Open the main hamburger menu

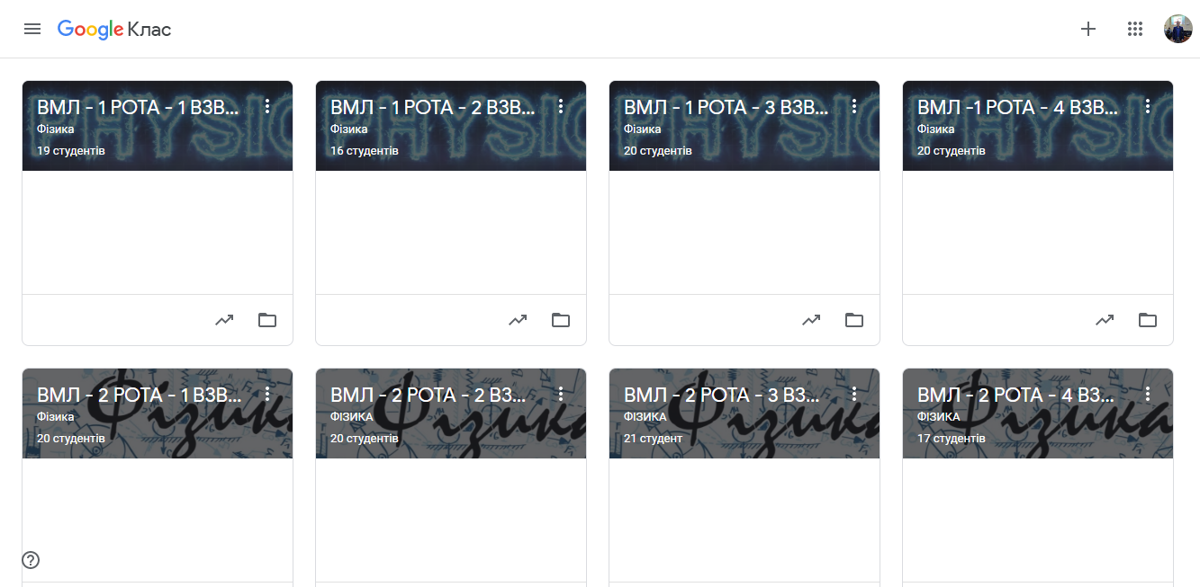pos(32,29)
